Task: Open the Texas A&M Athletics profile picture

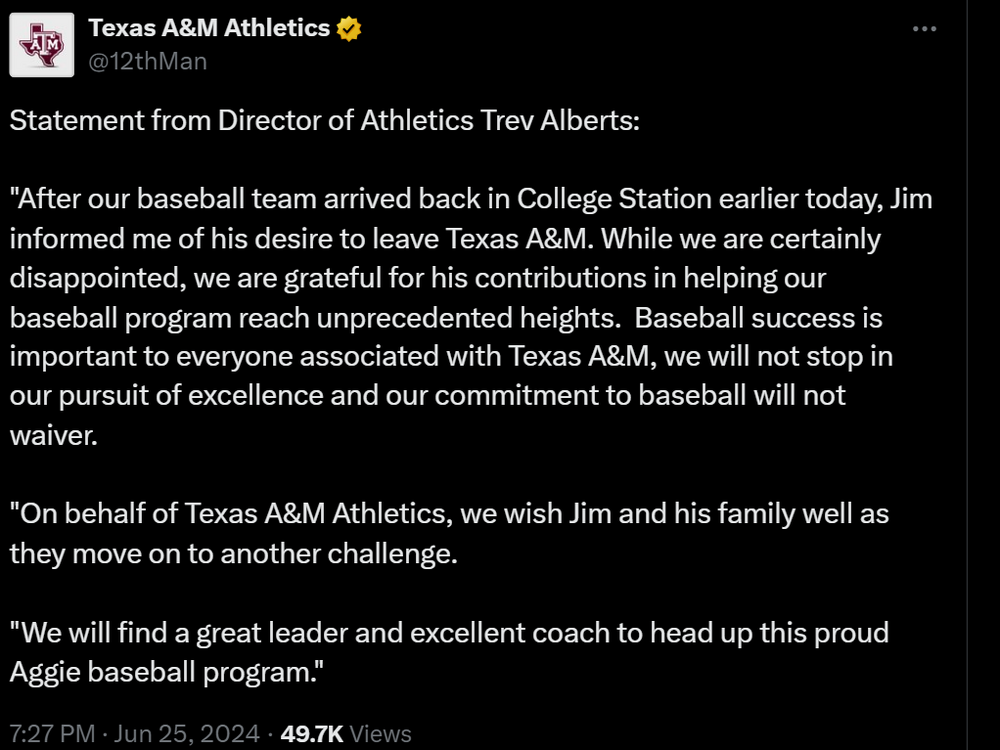Action: tap(41, 45)
